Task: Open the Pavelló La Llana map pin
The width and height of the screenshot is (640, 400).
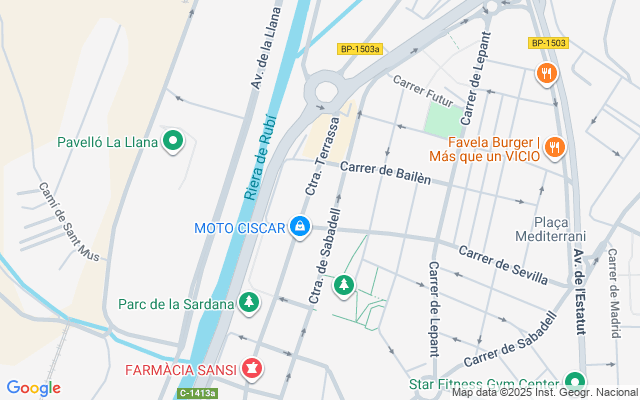Action: tap(173, 141)
